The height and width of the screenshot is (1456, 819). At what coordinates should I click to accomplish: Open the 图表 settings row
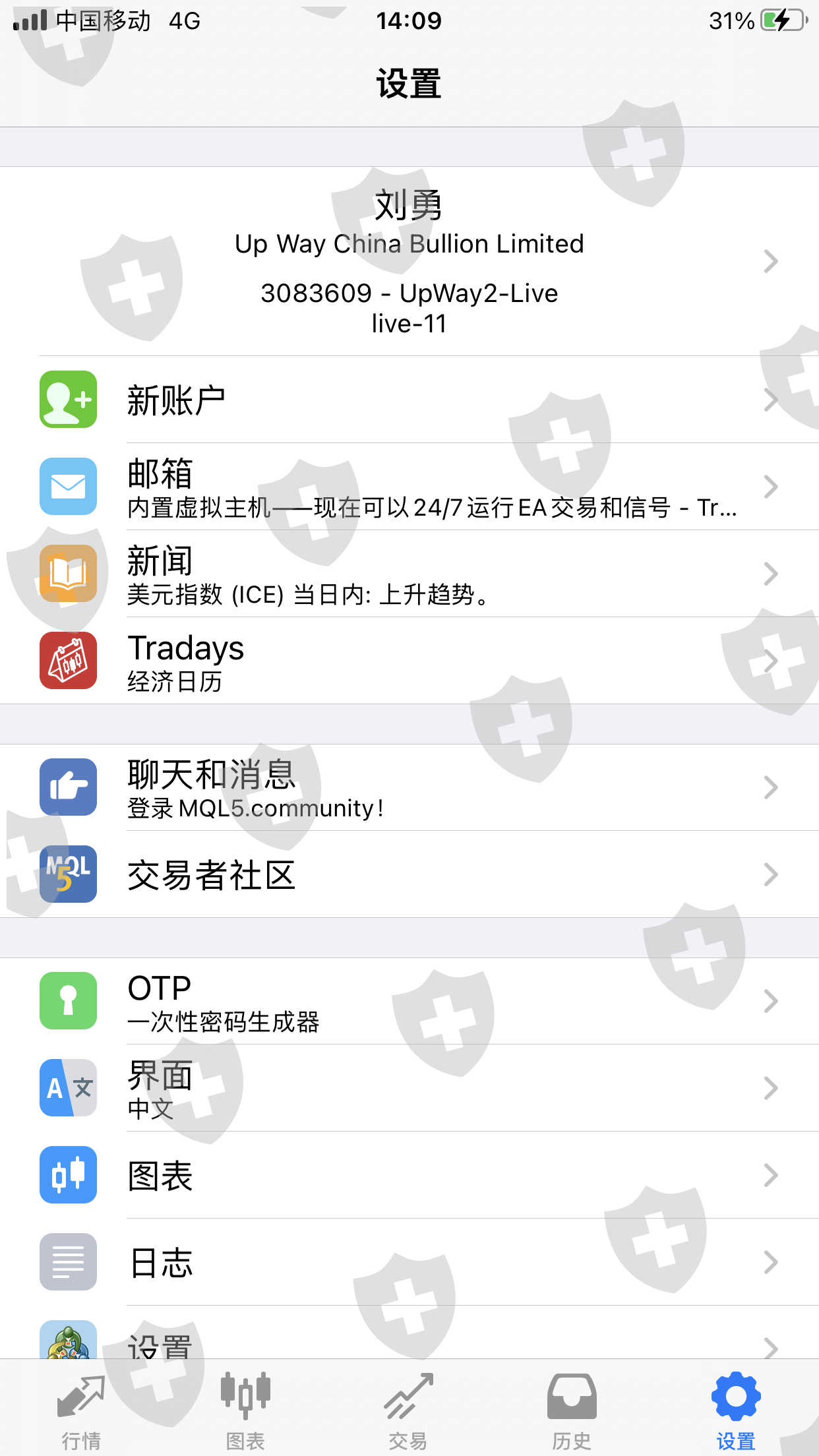tap(409, 1175)
